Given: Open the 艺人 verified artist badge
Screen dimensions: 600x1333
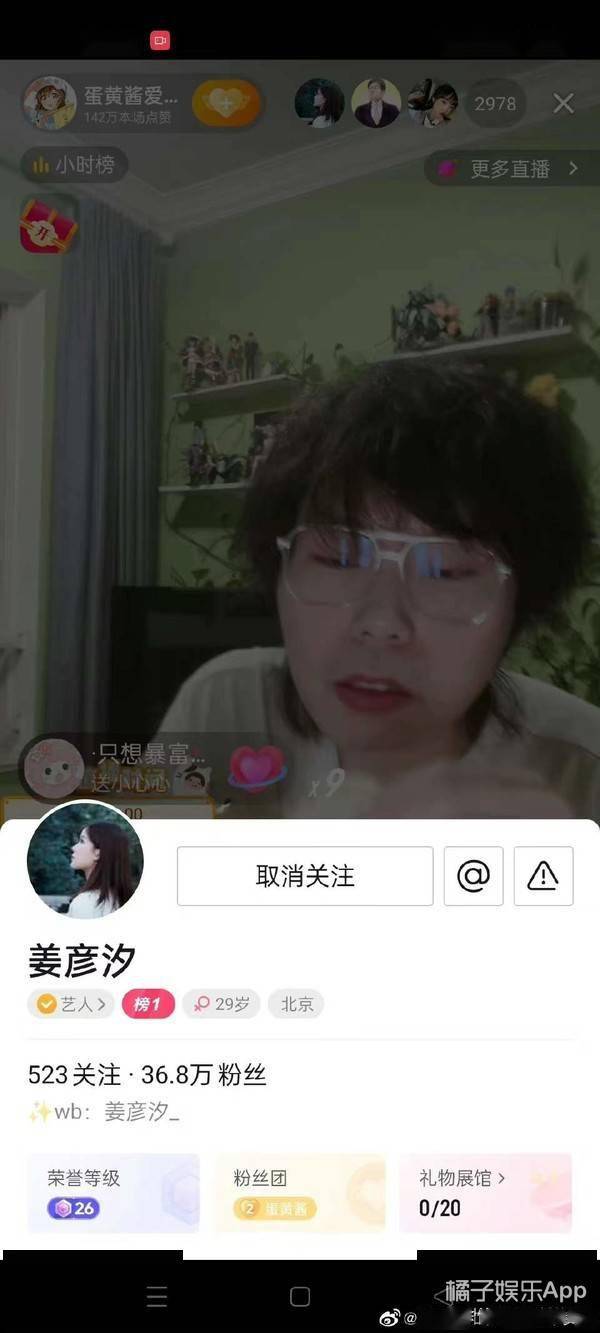Looking at the screenshot, I should click(x=70, y=1004).
